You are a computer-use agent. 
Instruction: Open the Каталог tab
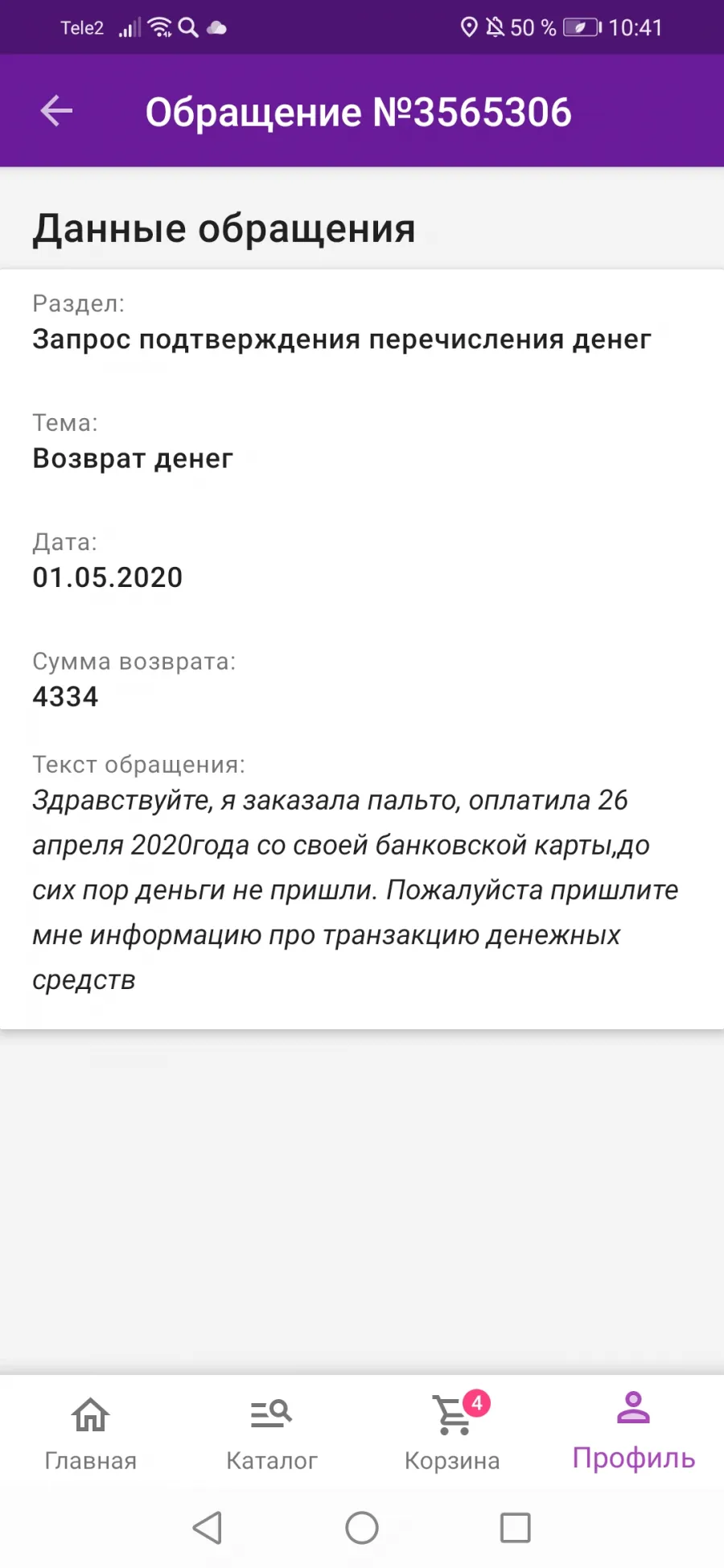(x=272, y=1433)
